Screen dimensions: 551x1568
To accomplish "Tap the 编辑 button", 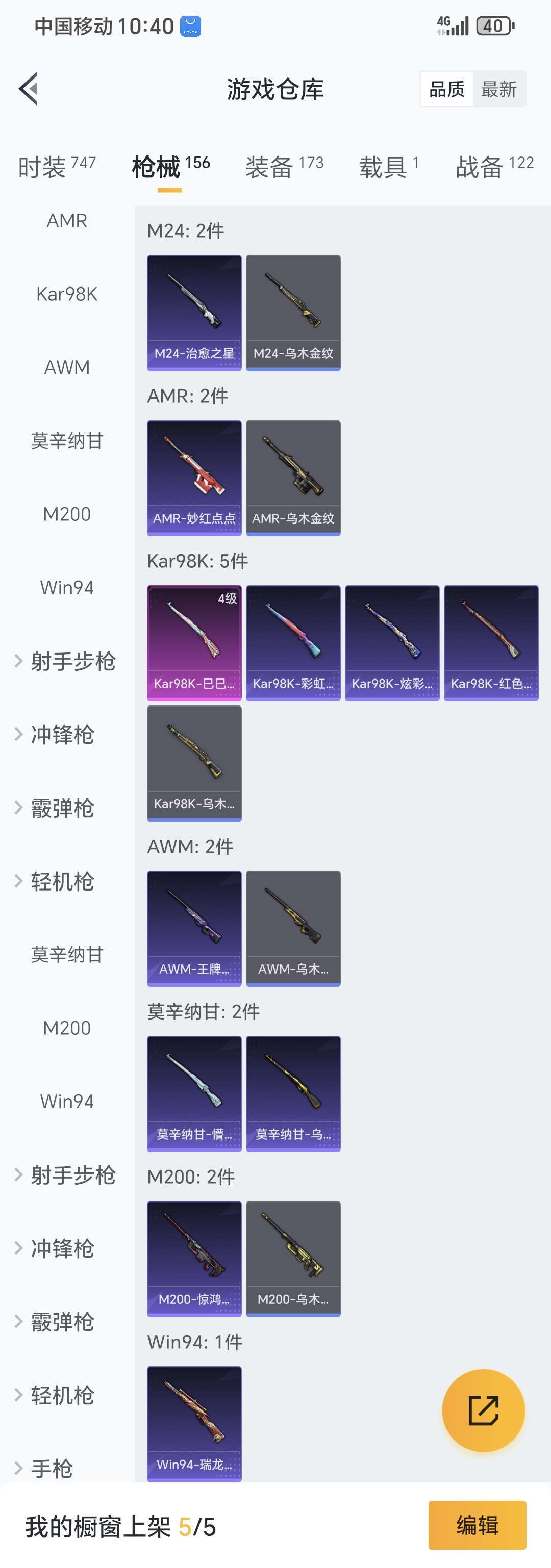I will (477, 1525).
